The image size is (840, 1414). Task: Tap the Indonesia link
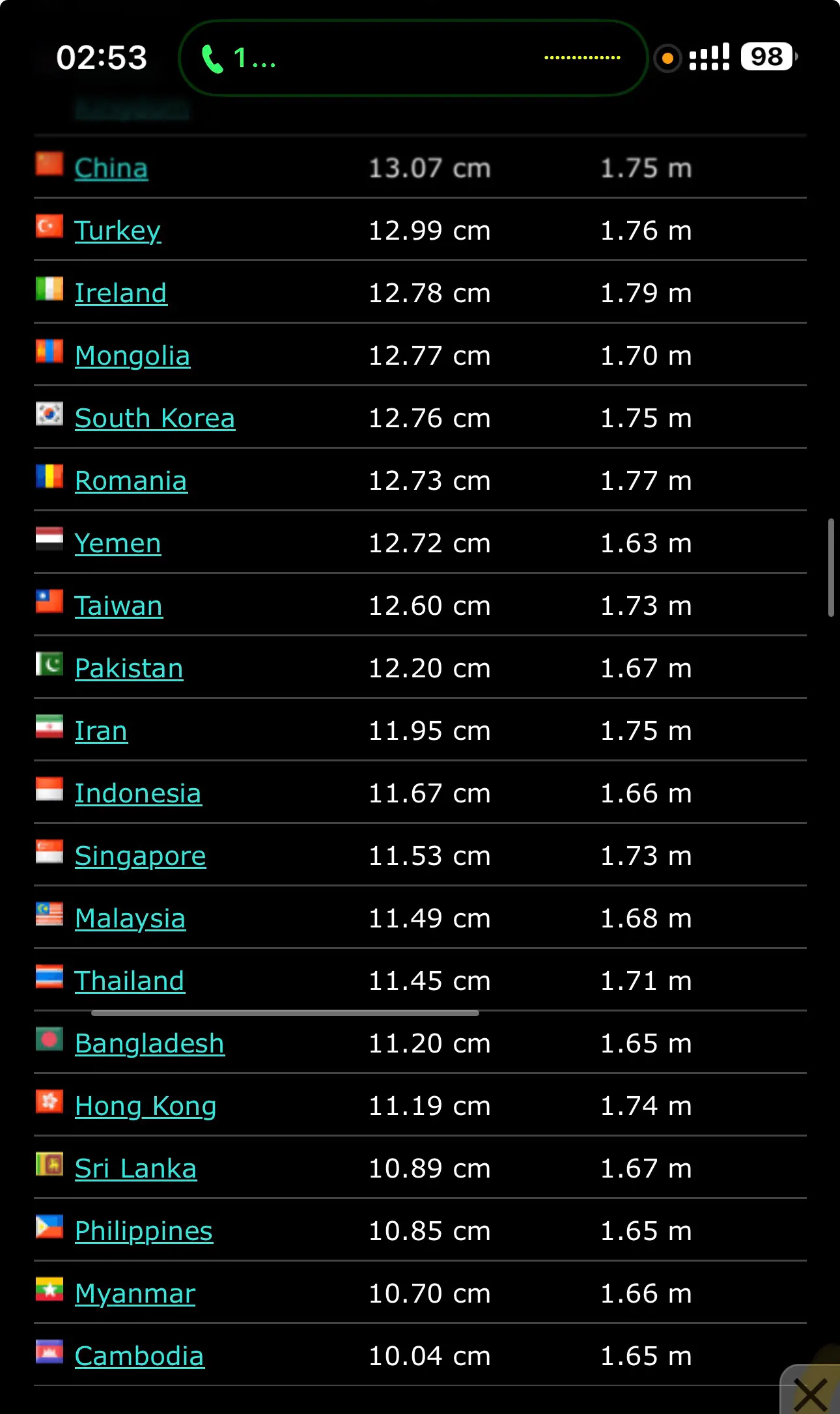(x=138, y=793)
